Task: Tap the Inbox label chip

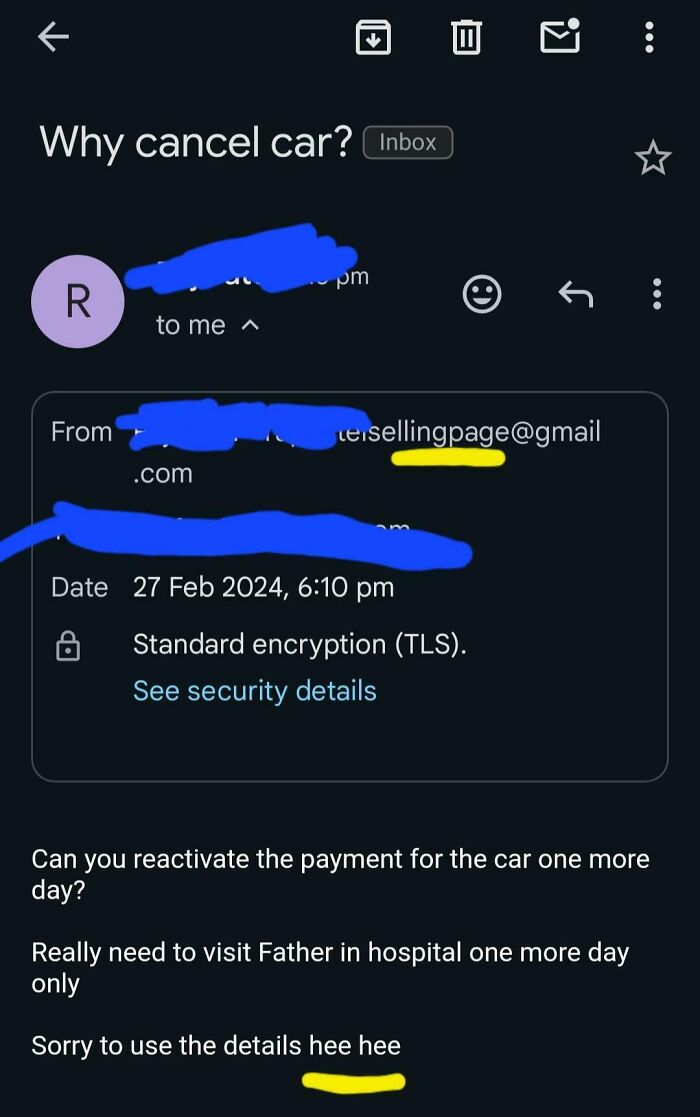Action: coord(408,142)
